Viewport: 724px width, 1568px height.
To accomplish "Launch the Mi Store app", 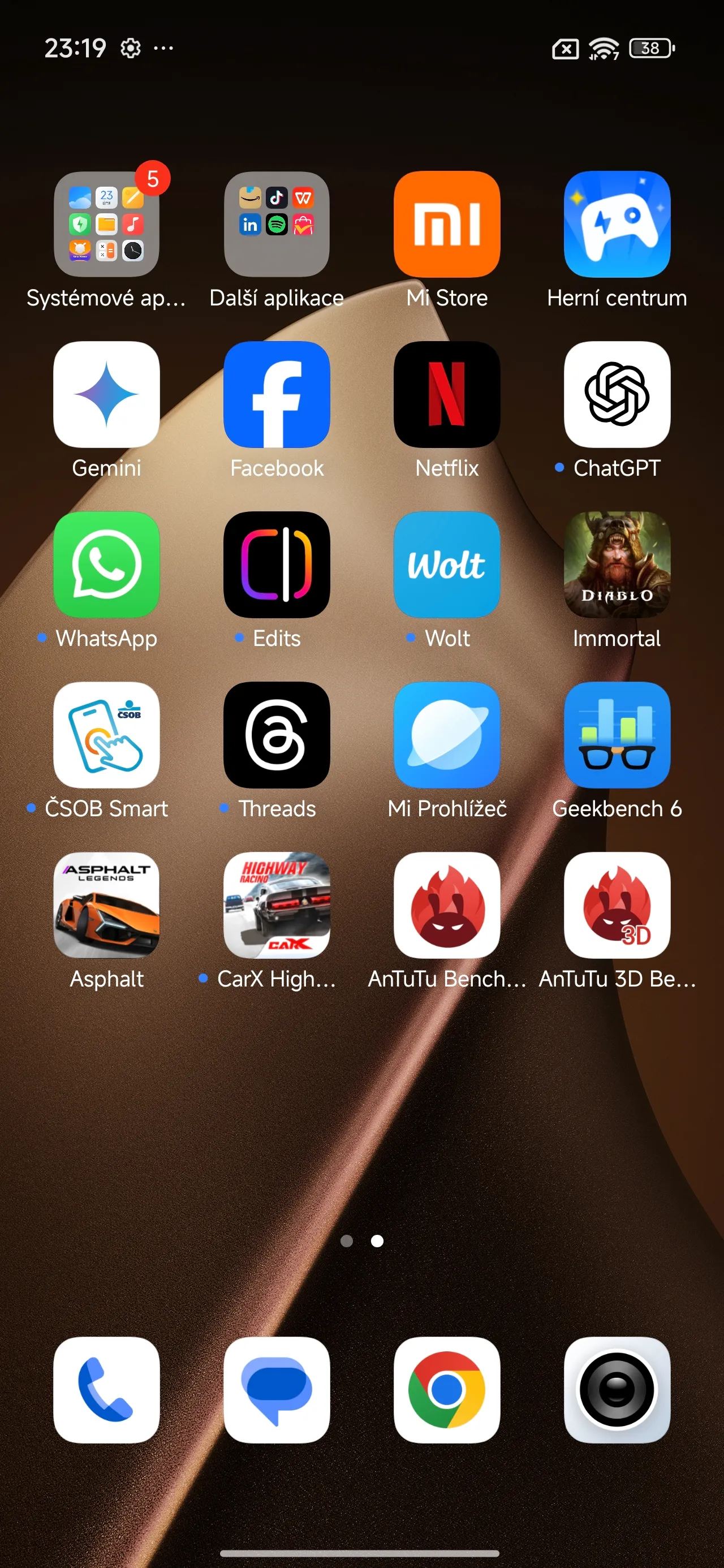I will coord(447,224).
